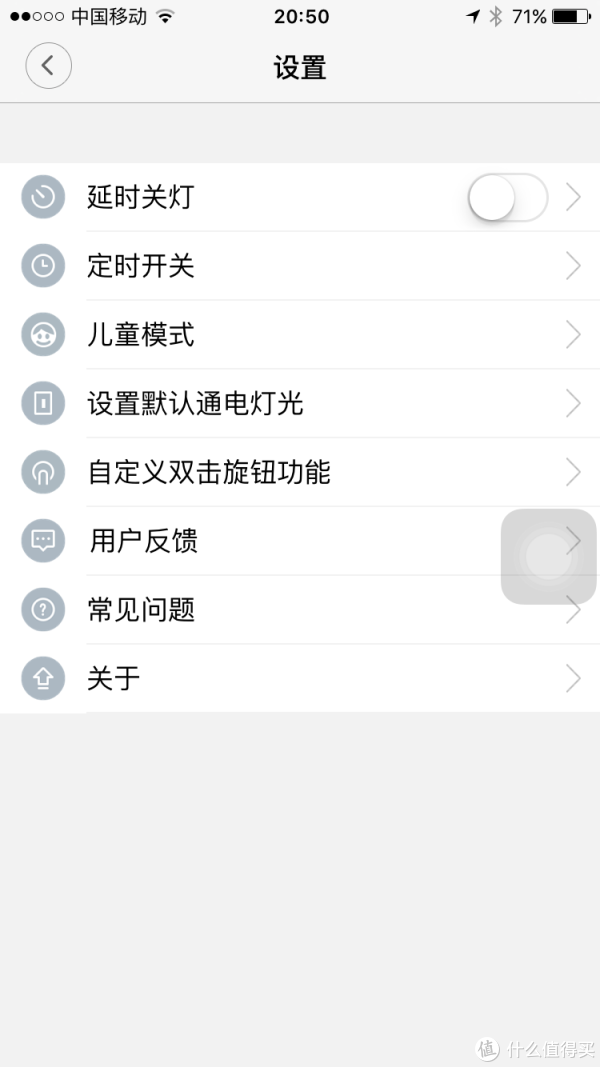
Task: Tap the AssistiveTouch floating button
Action: [x=548, y=557]
